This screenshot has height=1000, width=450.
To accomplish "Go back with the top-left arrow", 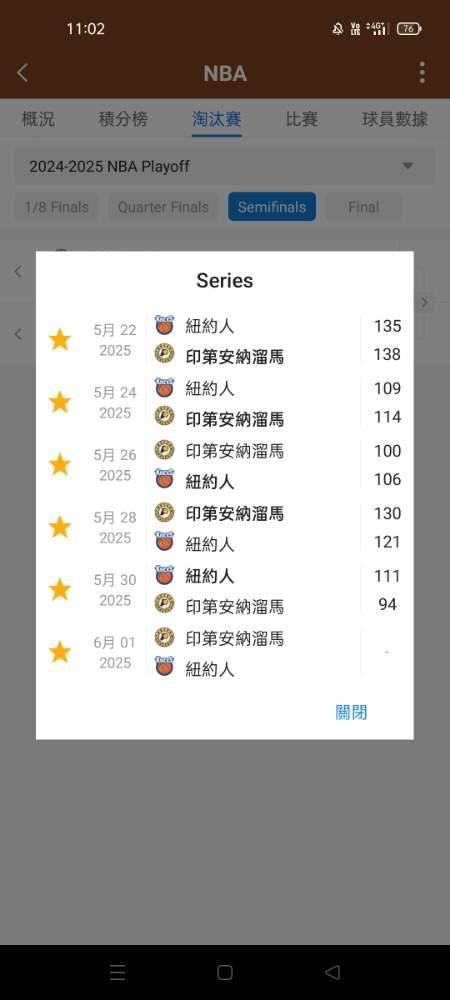I will pyautogui.click(x=22, y=73).
